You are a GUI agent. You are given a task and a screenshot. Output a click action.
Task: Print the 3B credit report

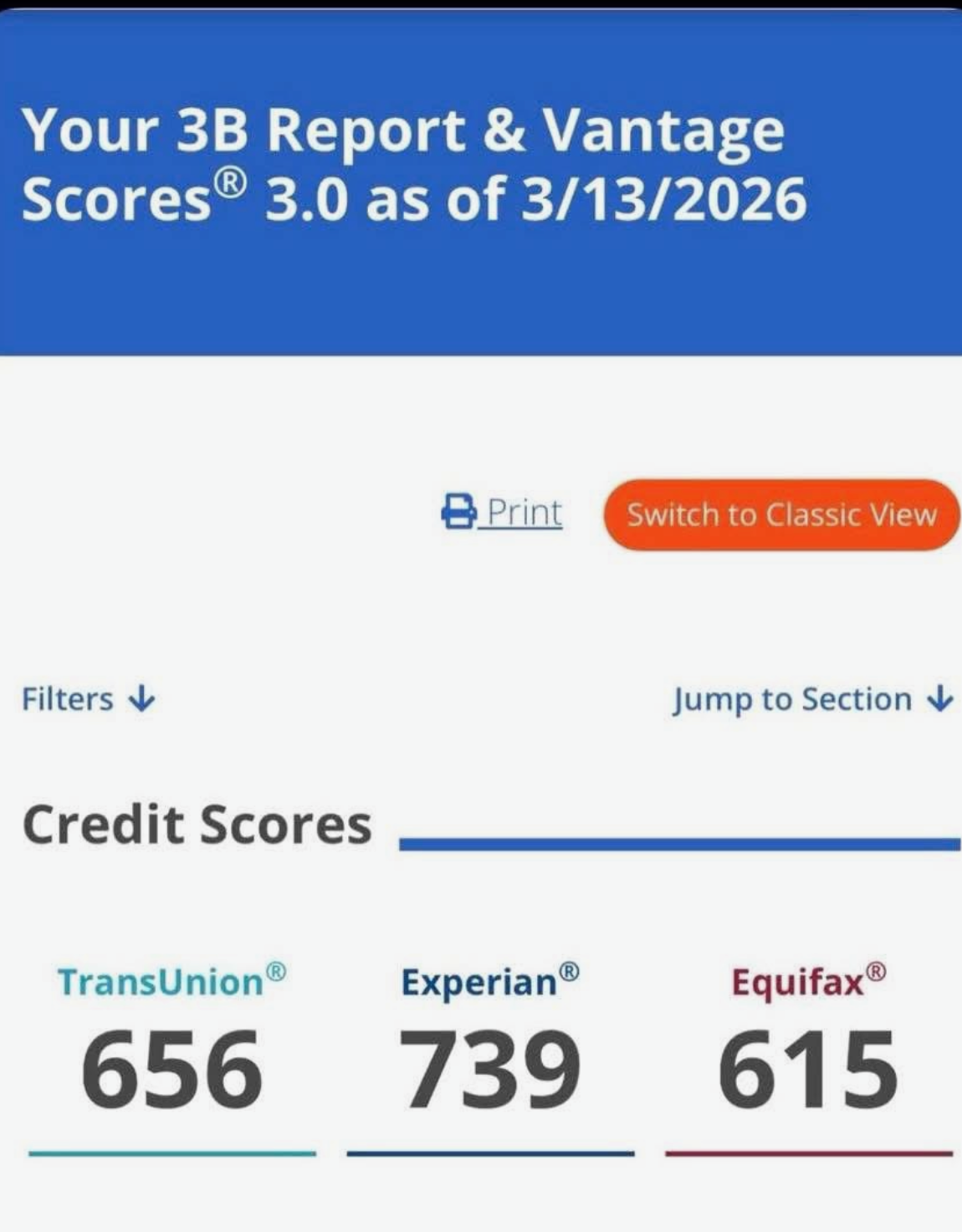(503, 512)
